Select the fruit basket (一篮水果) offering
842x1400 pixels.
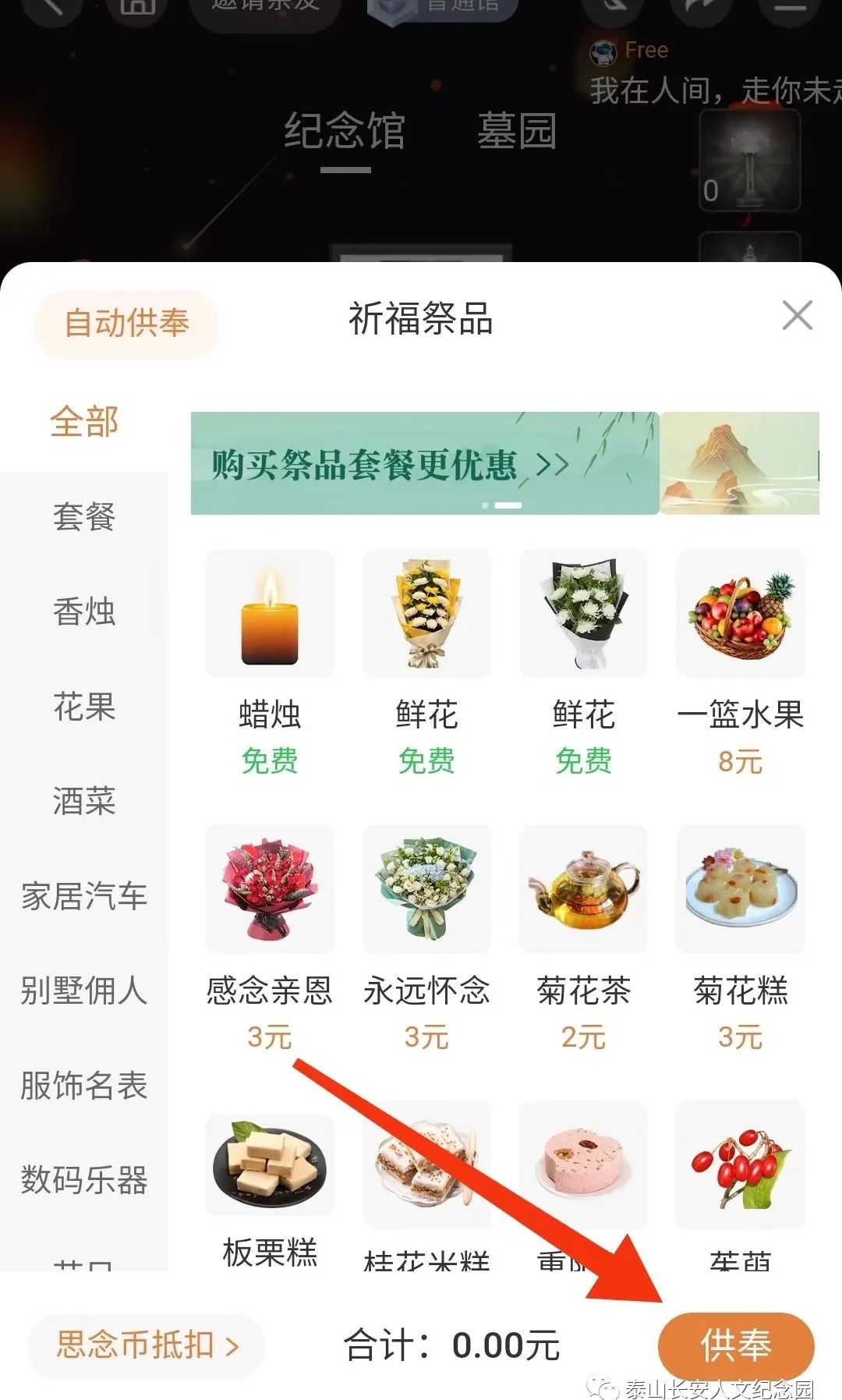[x=741, y=613]
